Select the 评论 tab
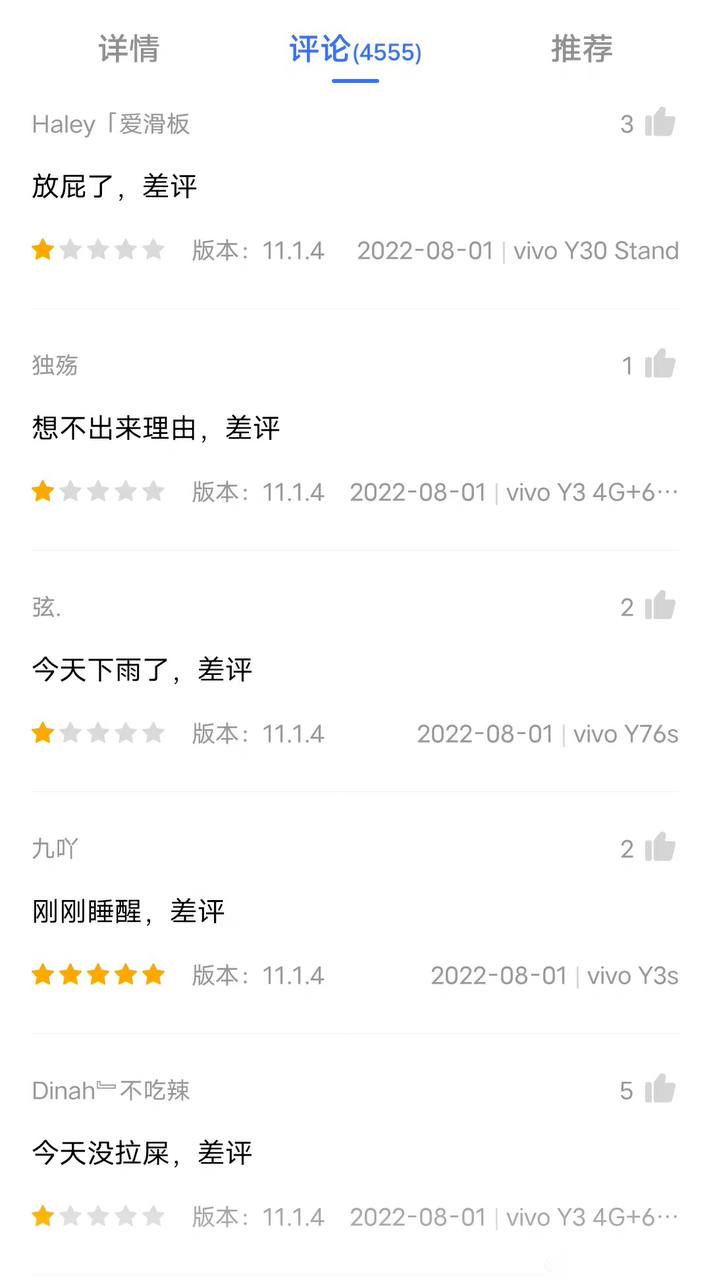The width and height of the screenshot is (711, 1280). tap(355, 50)
